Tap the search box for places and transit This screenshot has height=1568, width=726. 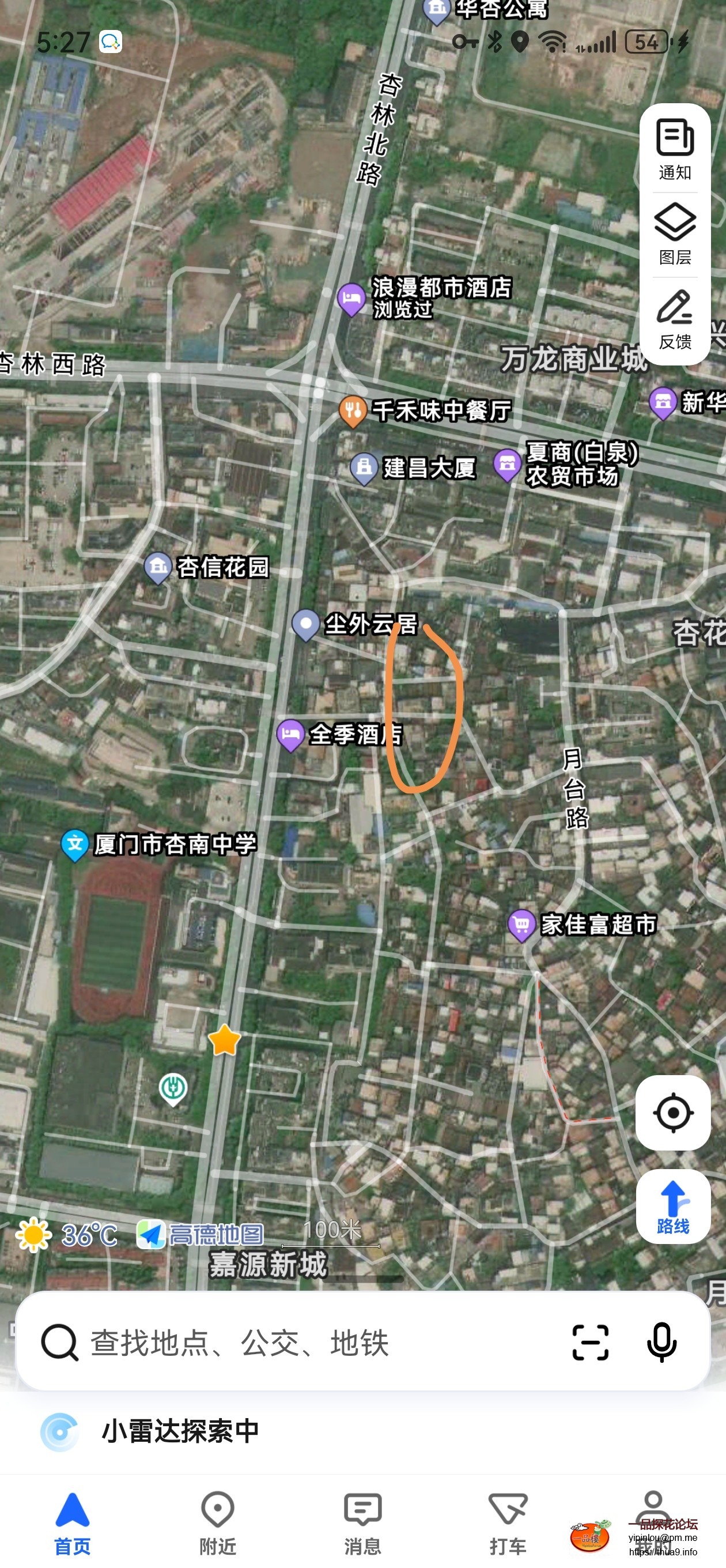(x=304, y=1343)
